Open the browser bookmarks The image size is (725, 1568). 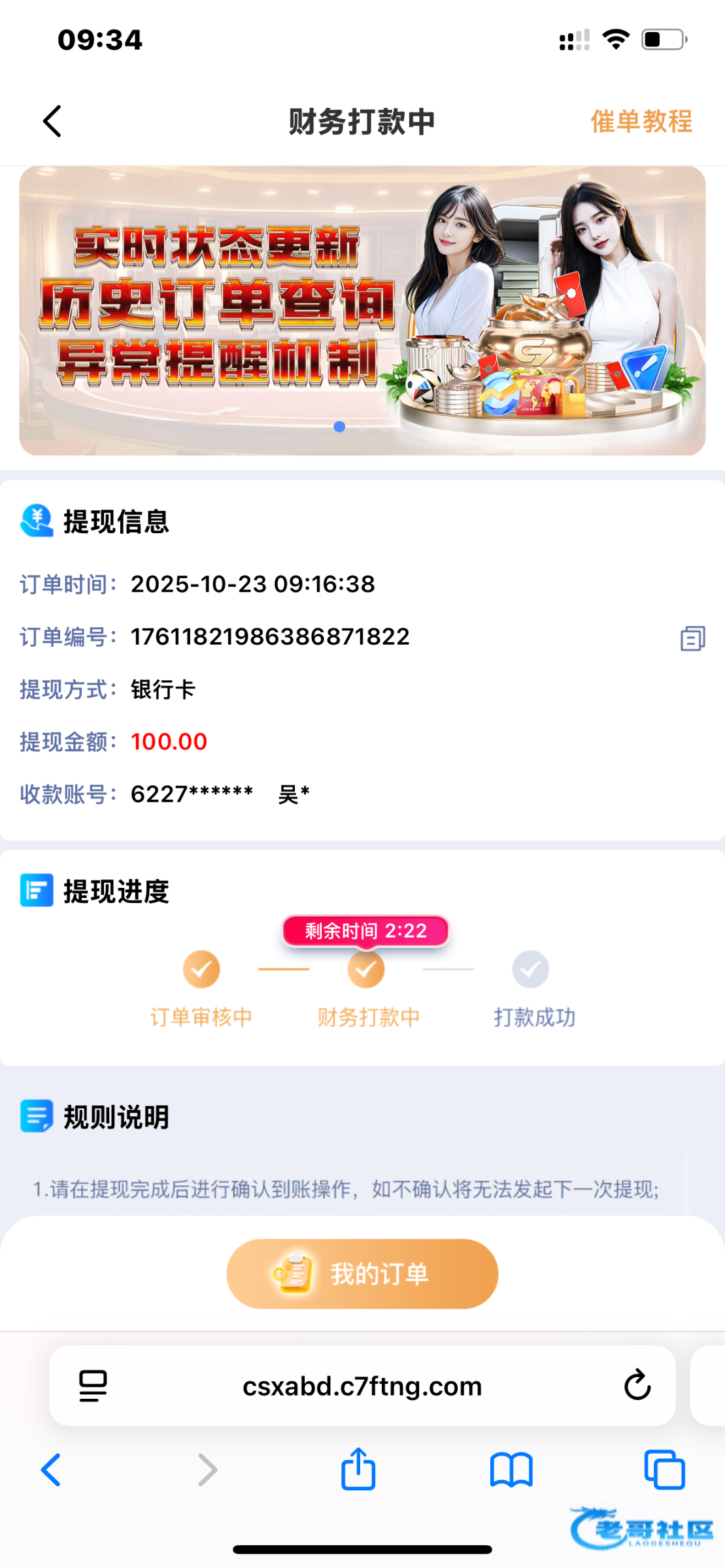point(511,1470)
